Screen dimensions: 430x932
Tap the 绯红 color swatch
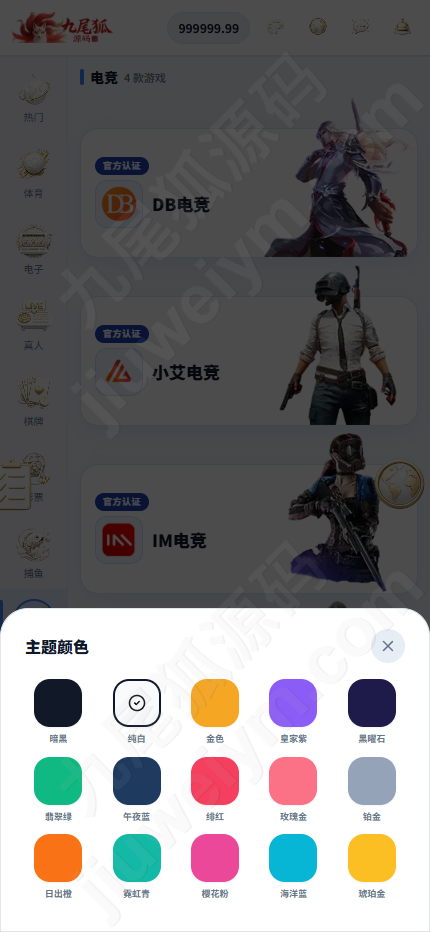[215, 780]
